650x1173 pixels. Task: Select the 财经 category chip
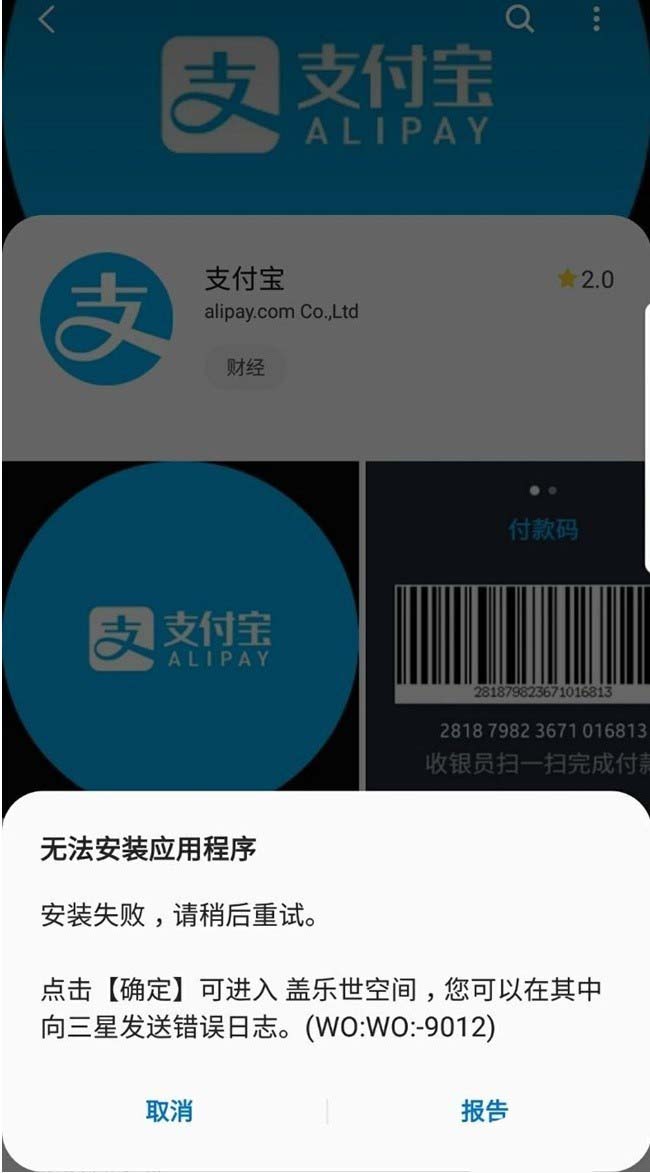245,367
